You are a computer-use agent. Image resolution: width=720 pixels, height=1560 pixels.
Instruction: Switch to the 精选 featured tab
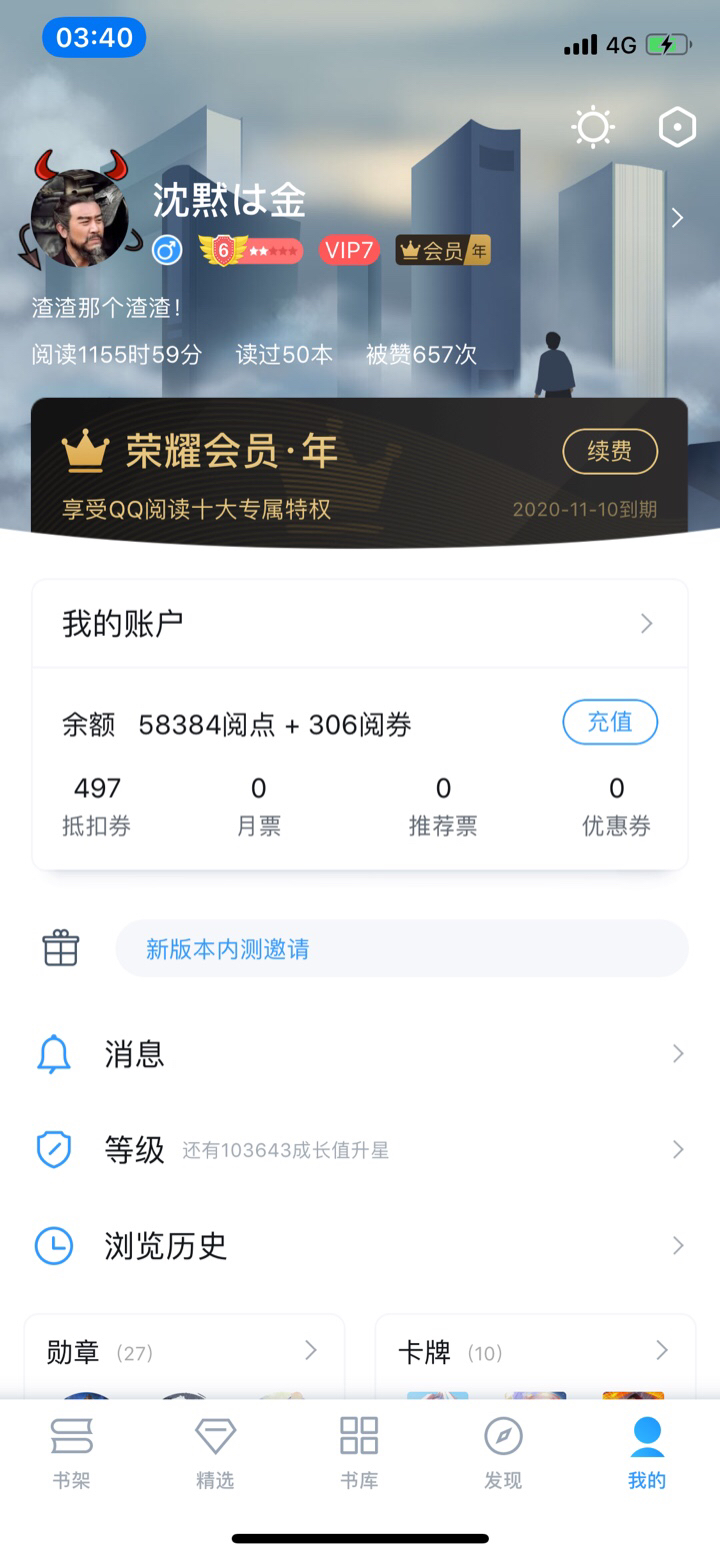[x=215, y=1452]
